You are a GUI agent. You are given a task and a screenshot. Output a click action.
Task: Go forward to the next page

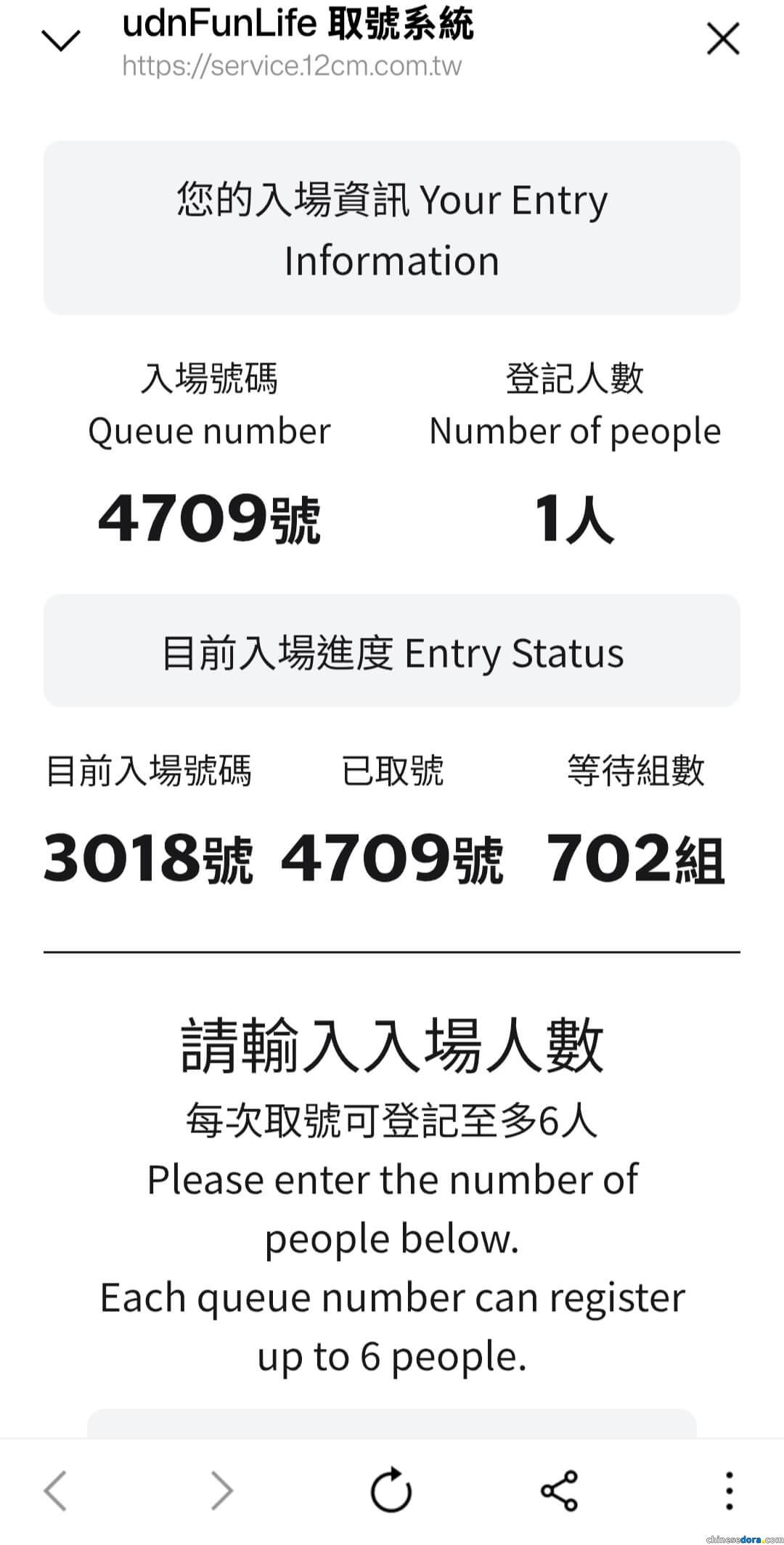point(222,1491)
